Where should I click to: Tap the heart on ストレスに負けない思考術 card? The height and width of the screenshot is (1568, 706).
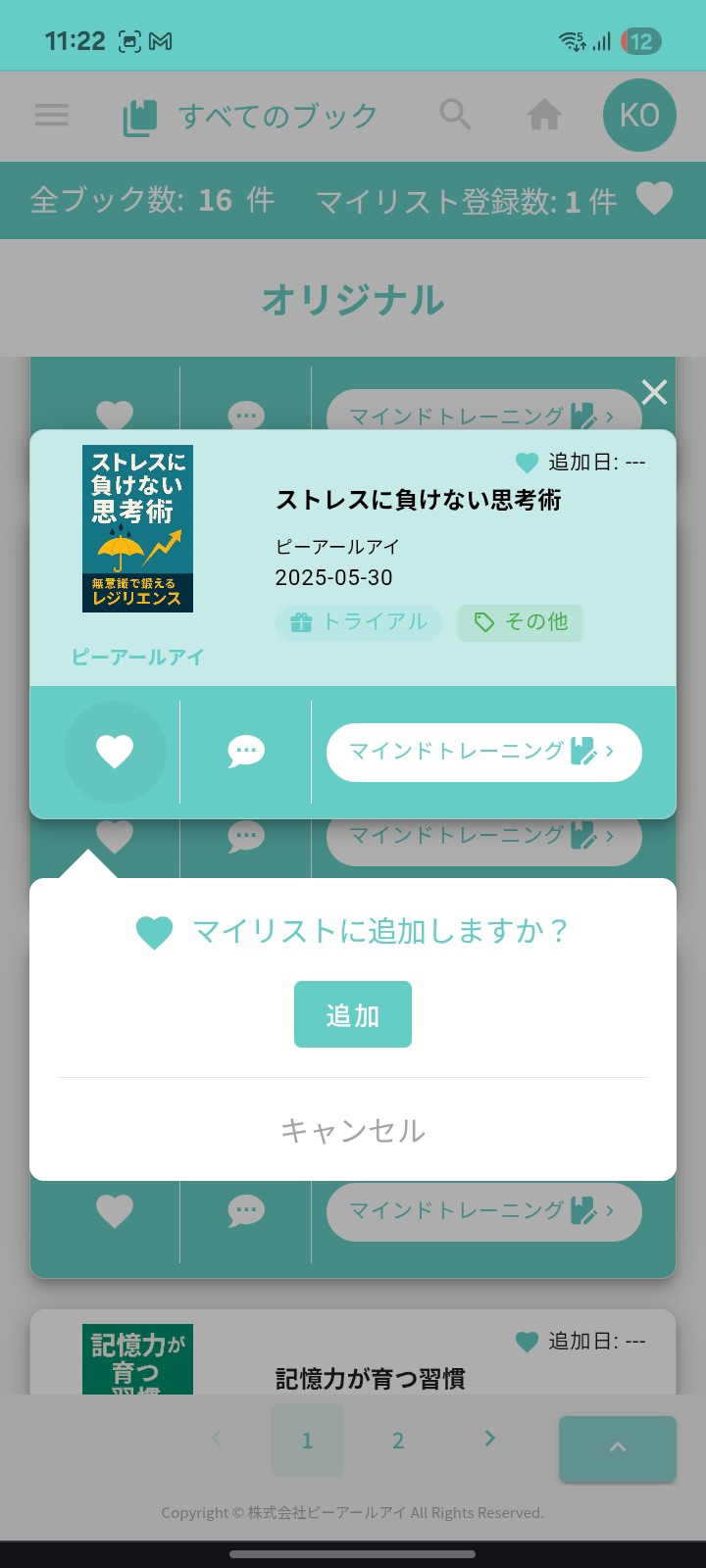115,752
